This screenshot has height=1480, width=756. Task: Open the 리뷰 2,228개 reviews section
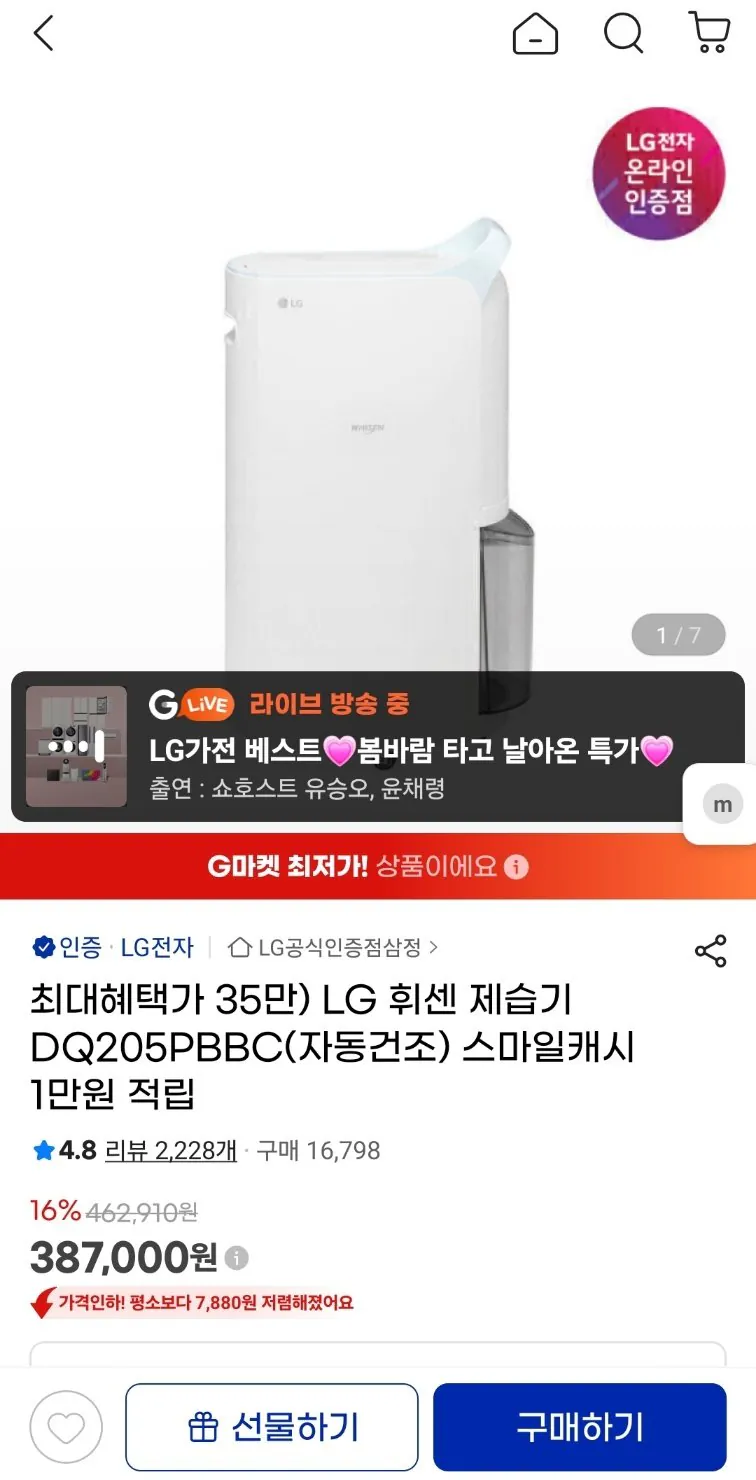170,1150
